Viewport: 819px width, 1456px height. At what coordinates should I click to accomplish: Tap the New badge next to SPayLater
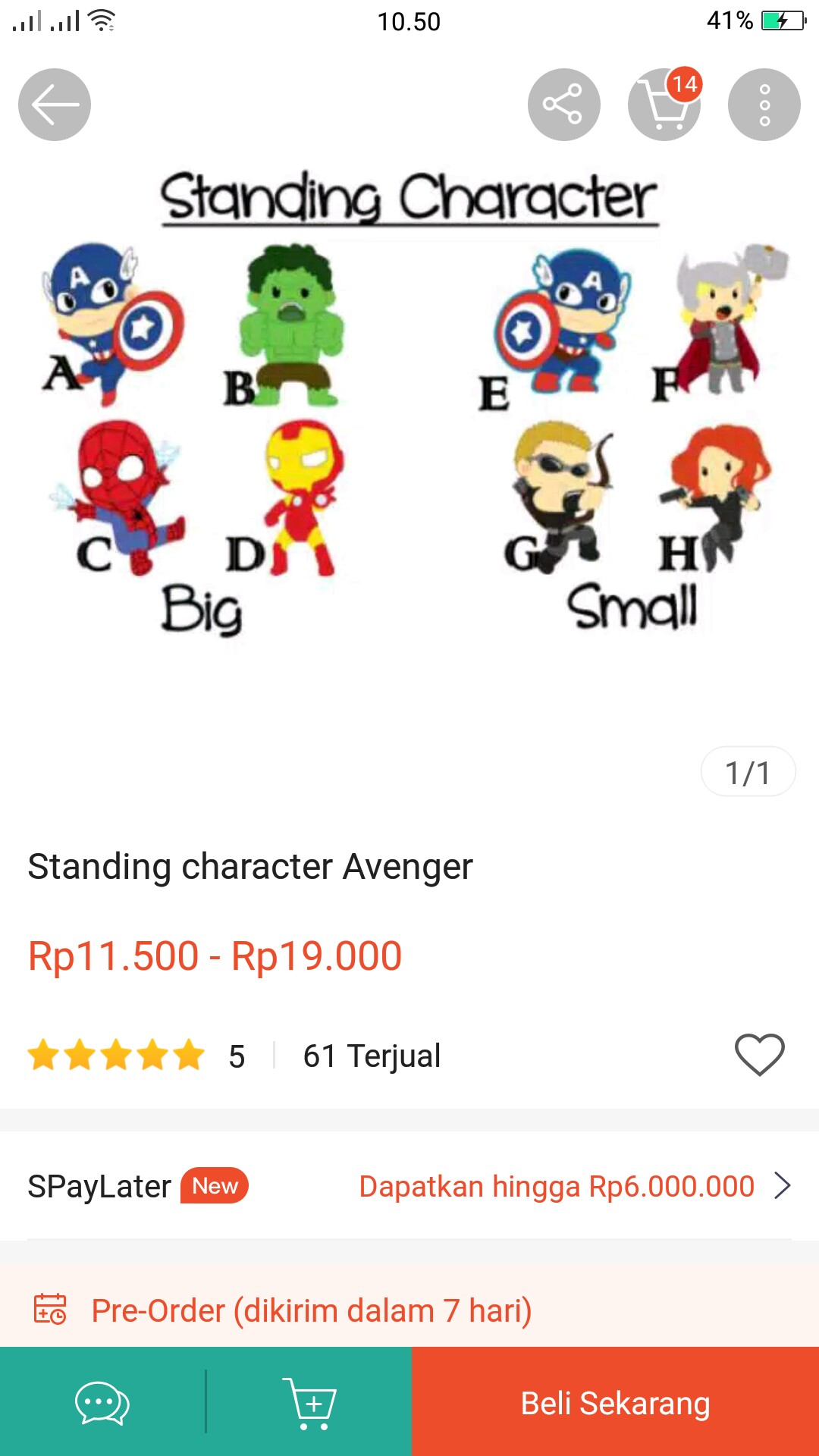tap(215, 1185)
